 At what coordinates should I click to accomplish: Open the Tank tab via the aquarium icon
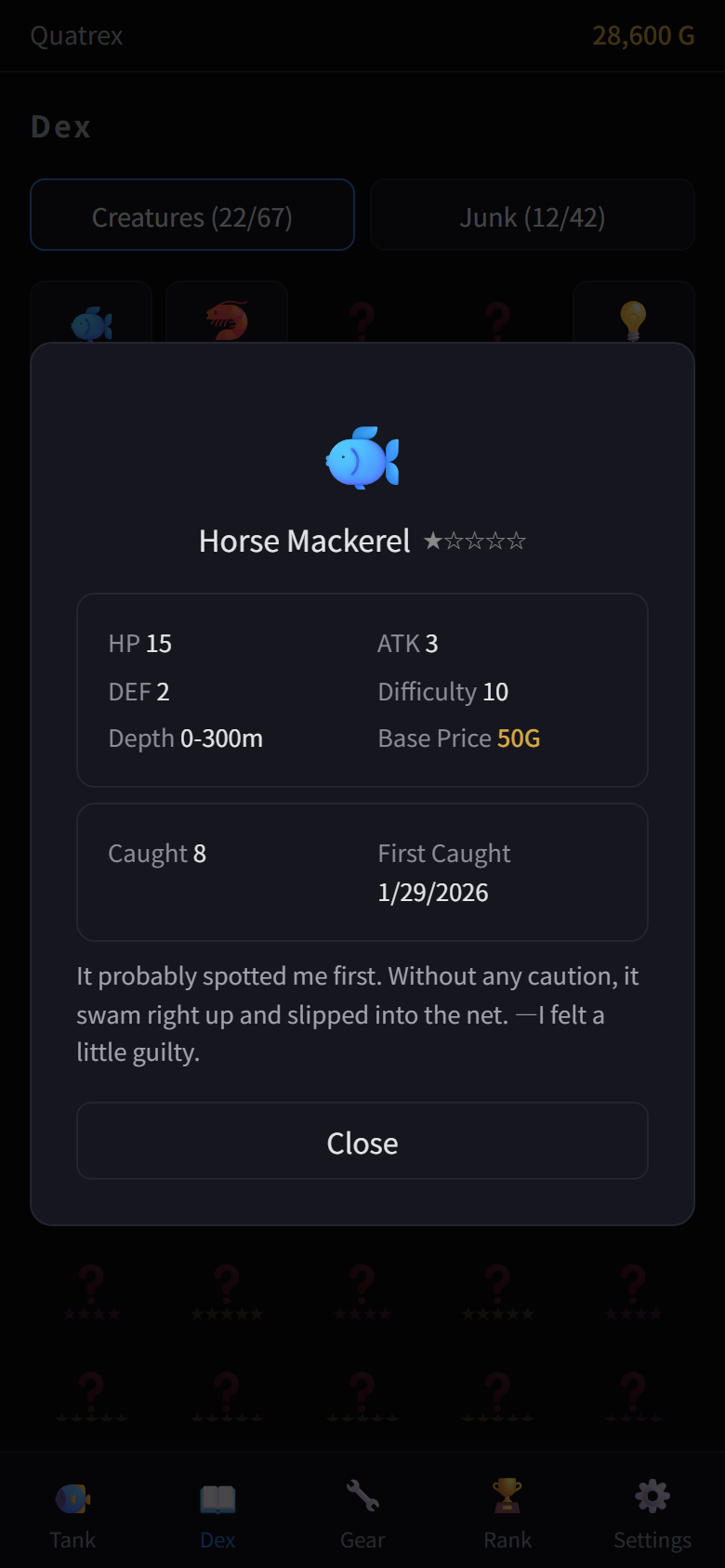coord(72,1497)
